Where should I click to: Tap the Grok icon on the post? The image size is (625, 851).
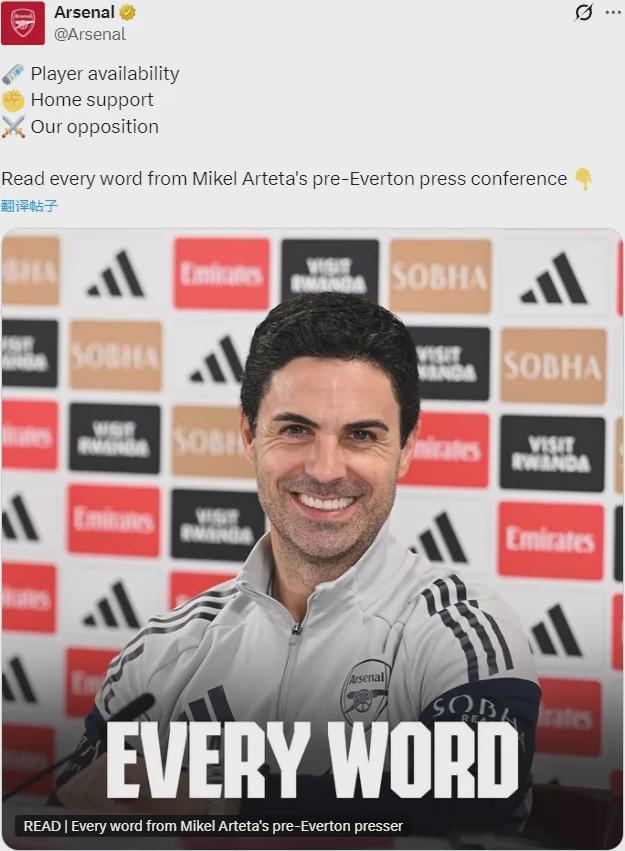click(584, 13)
